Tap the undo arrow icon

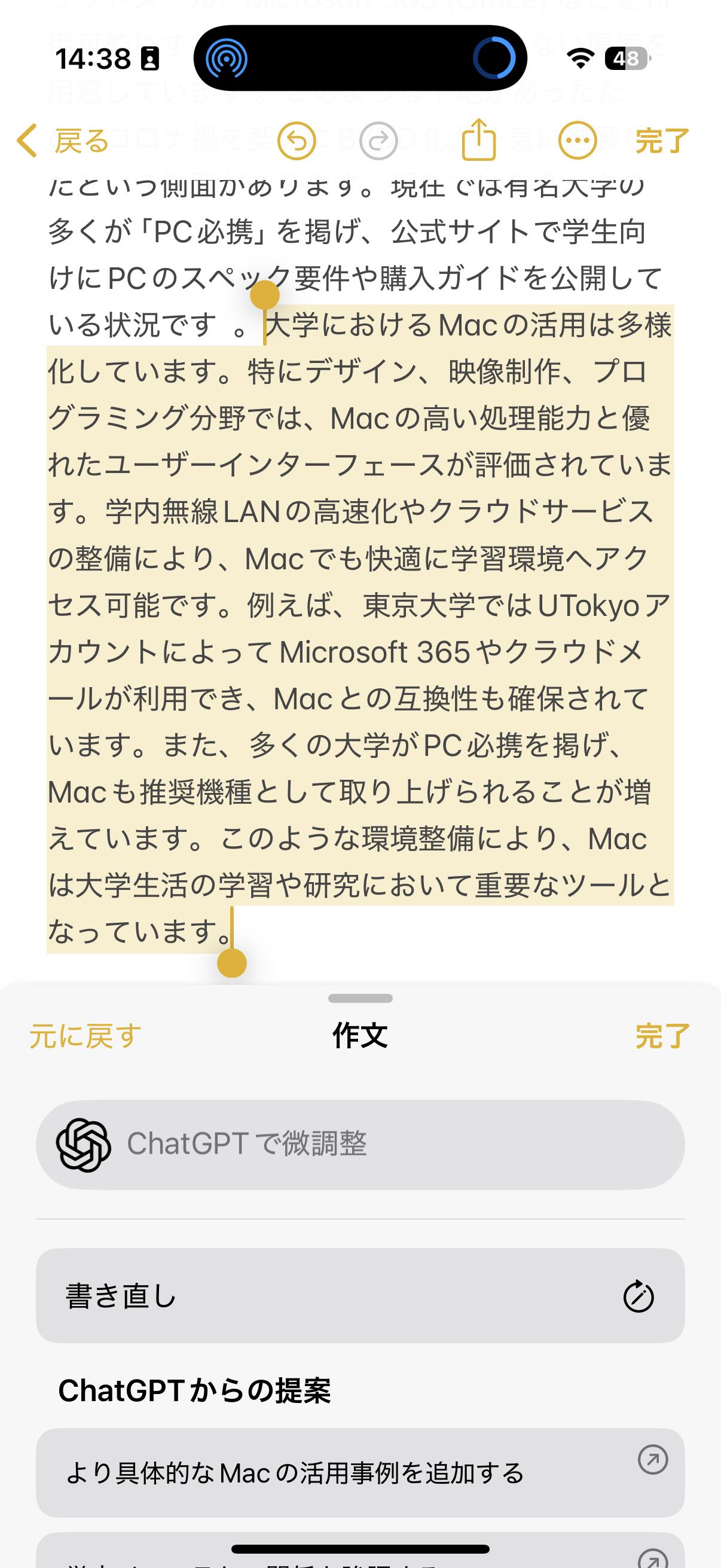(298, 140)
